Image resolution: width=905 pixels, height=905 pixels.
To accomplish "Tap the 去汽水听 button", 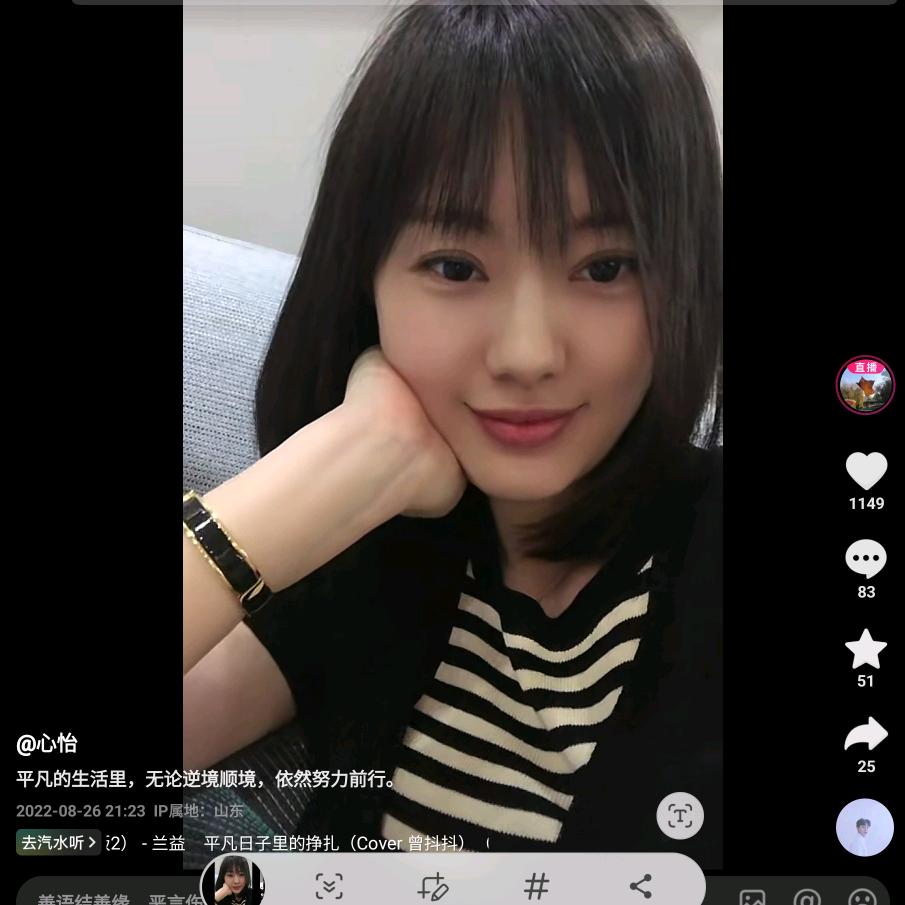I will click(58, 842).
